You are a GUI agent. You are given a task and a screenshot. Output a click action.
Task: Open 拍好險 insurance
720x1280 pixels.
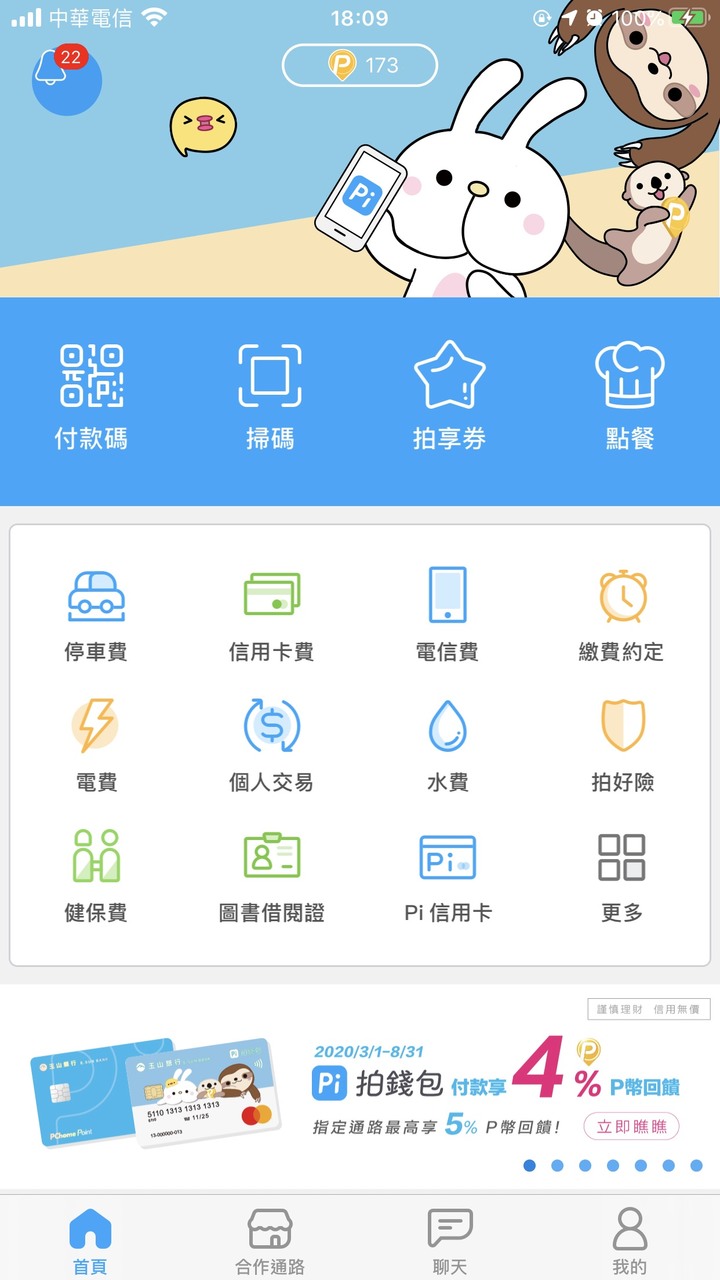[622, 745]
